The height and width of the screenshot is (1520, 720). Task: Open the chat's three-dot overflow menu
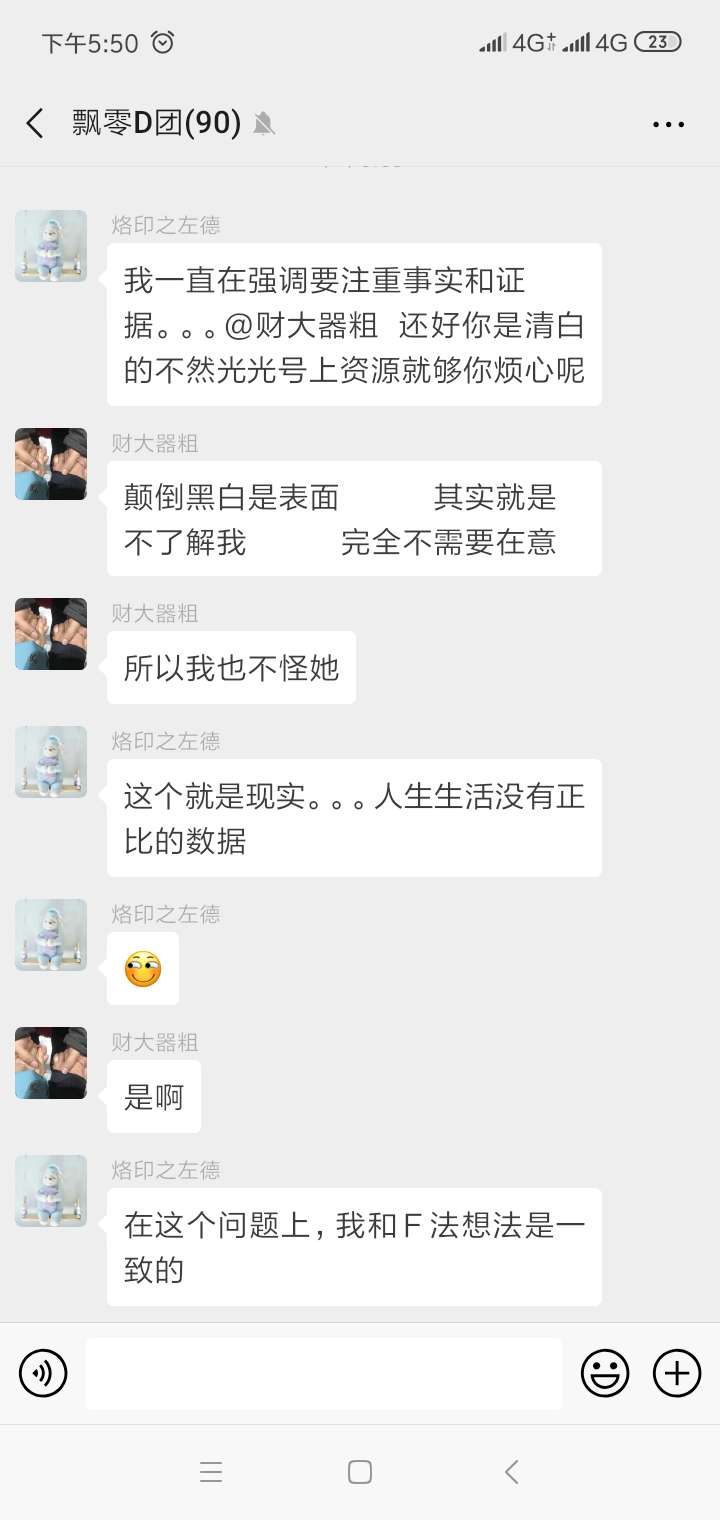coord(668,124)
